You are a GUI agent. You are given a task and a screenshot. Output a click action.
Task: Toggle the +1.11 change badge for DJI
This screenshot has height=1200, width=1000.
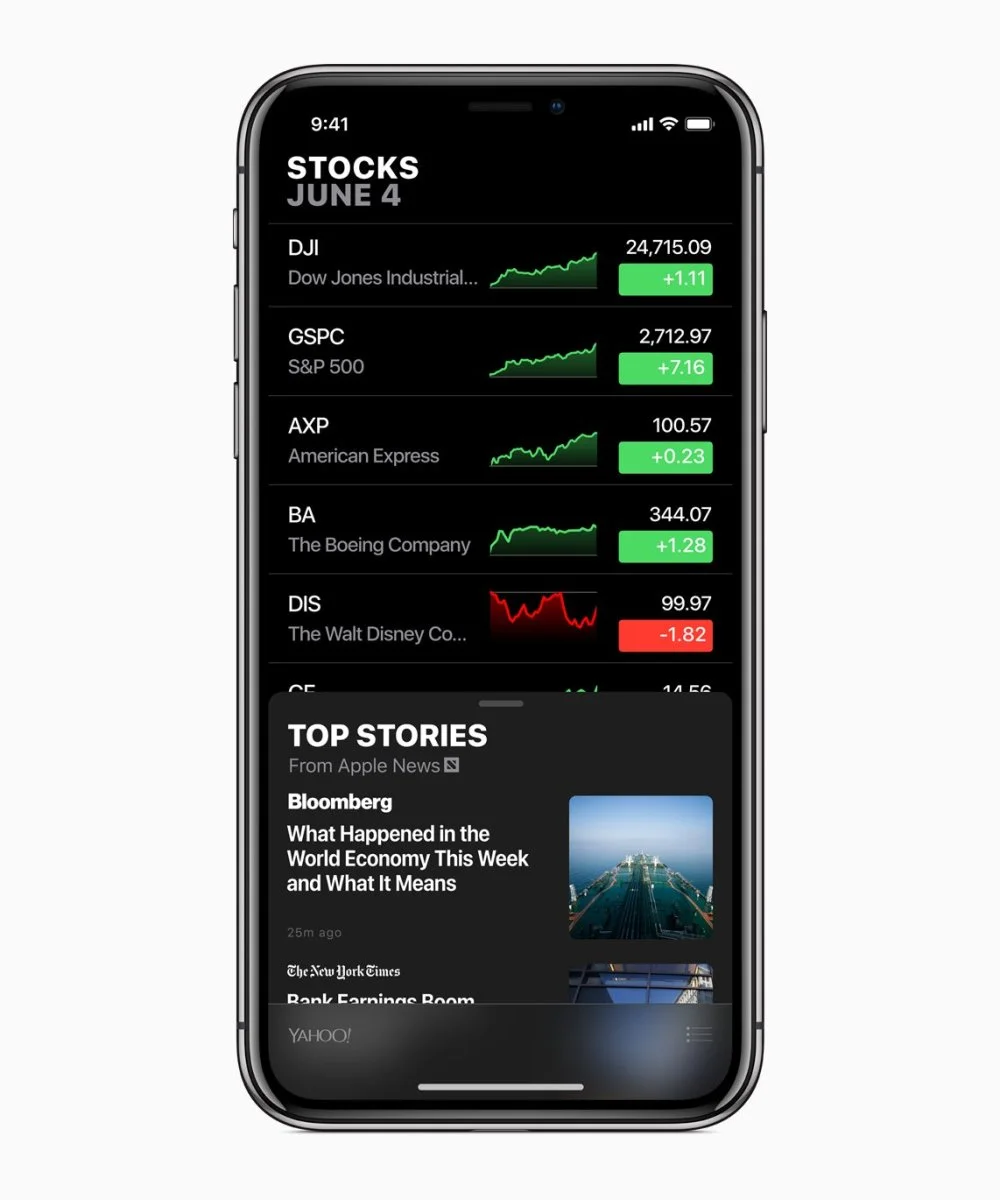point(667,280)
